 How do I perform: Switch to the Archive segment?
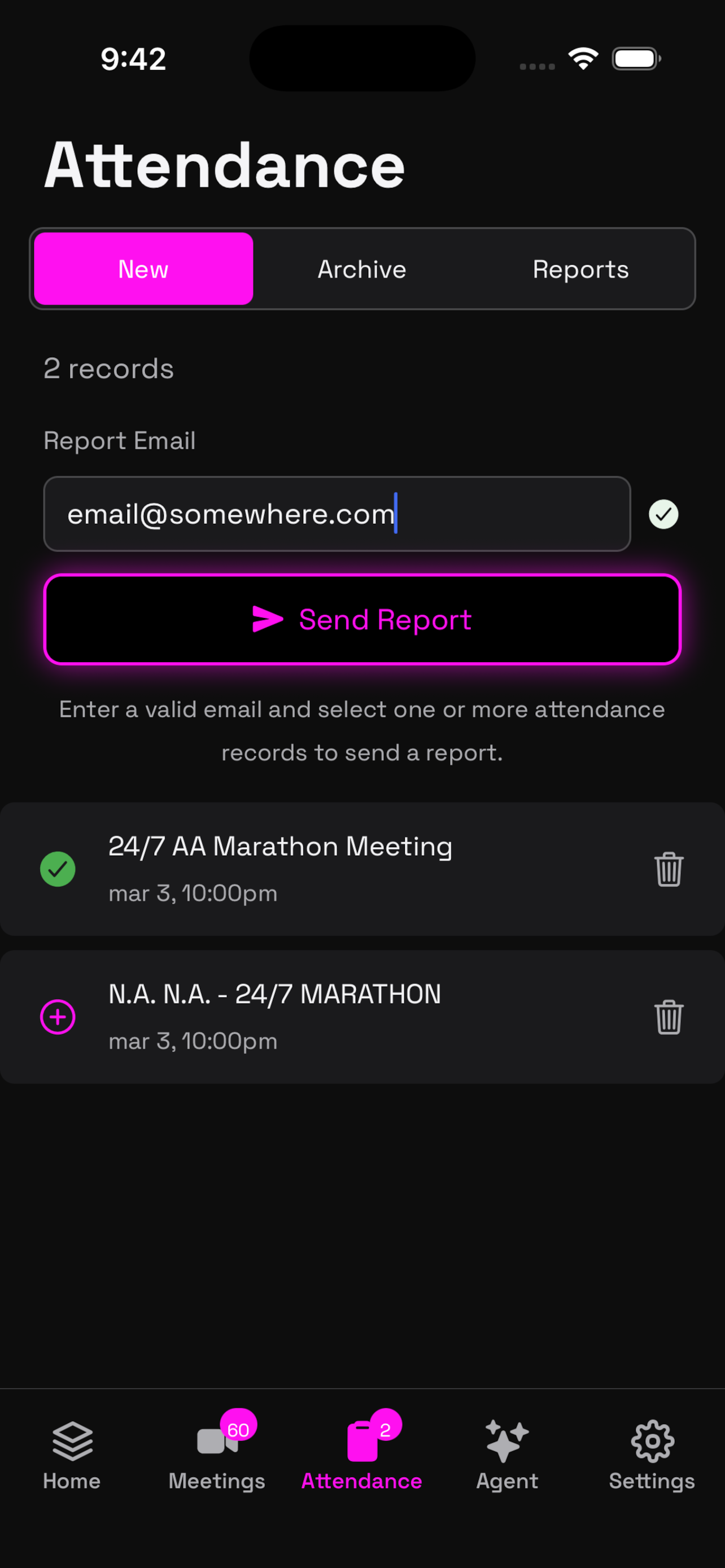pyautogui.click(x=361, y=269)
